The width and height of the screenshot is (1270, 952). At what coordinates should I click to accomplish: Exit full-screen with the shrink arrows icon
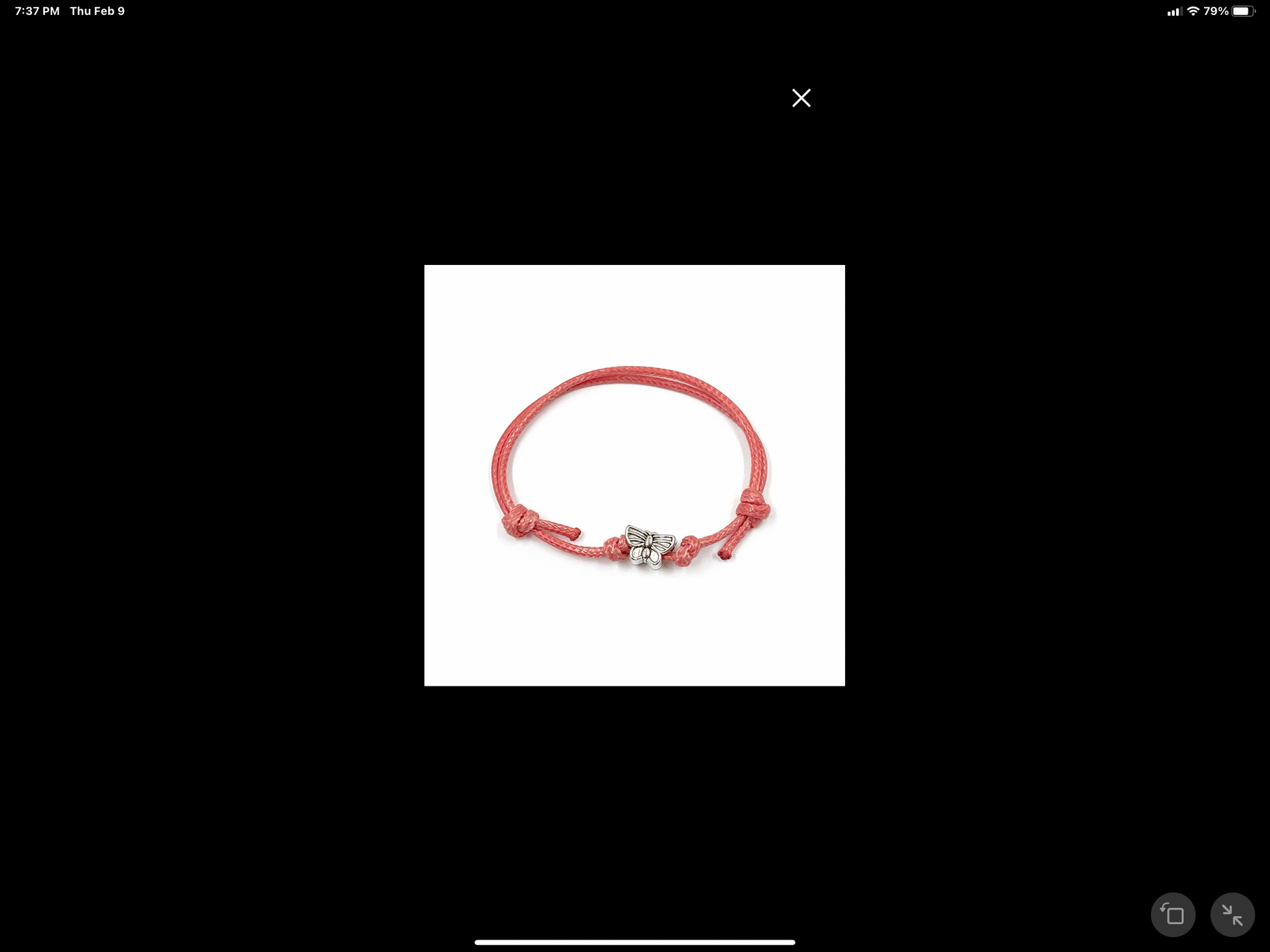[1232, 915]
